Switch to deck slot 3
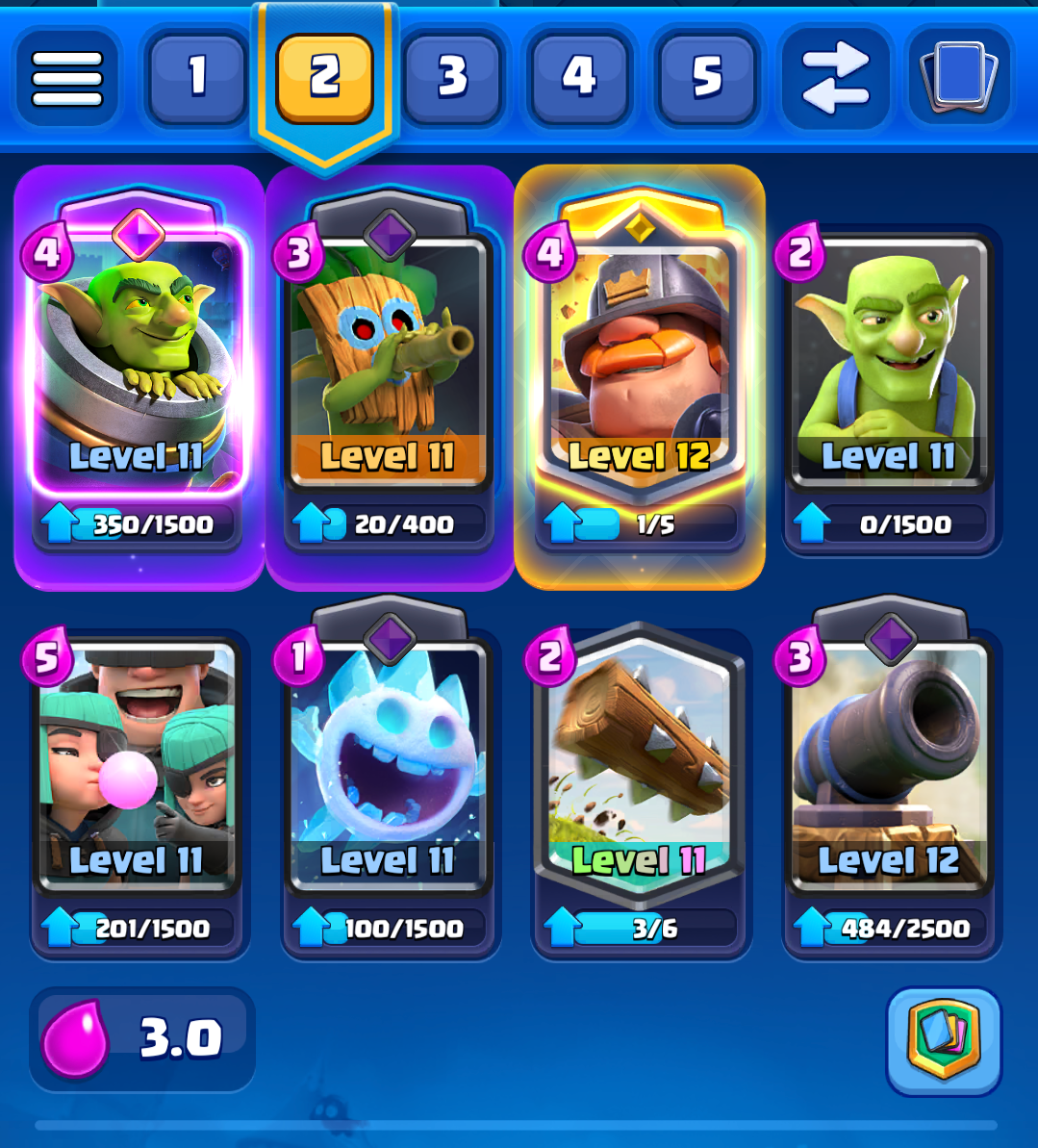 (452, 78)
